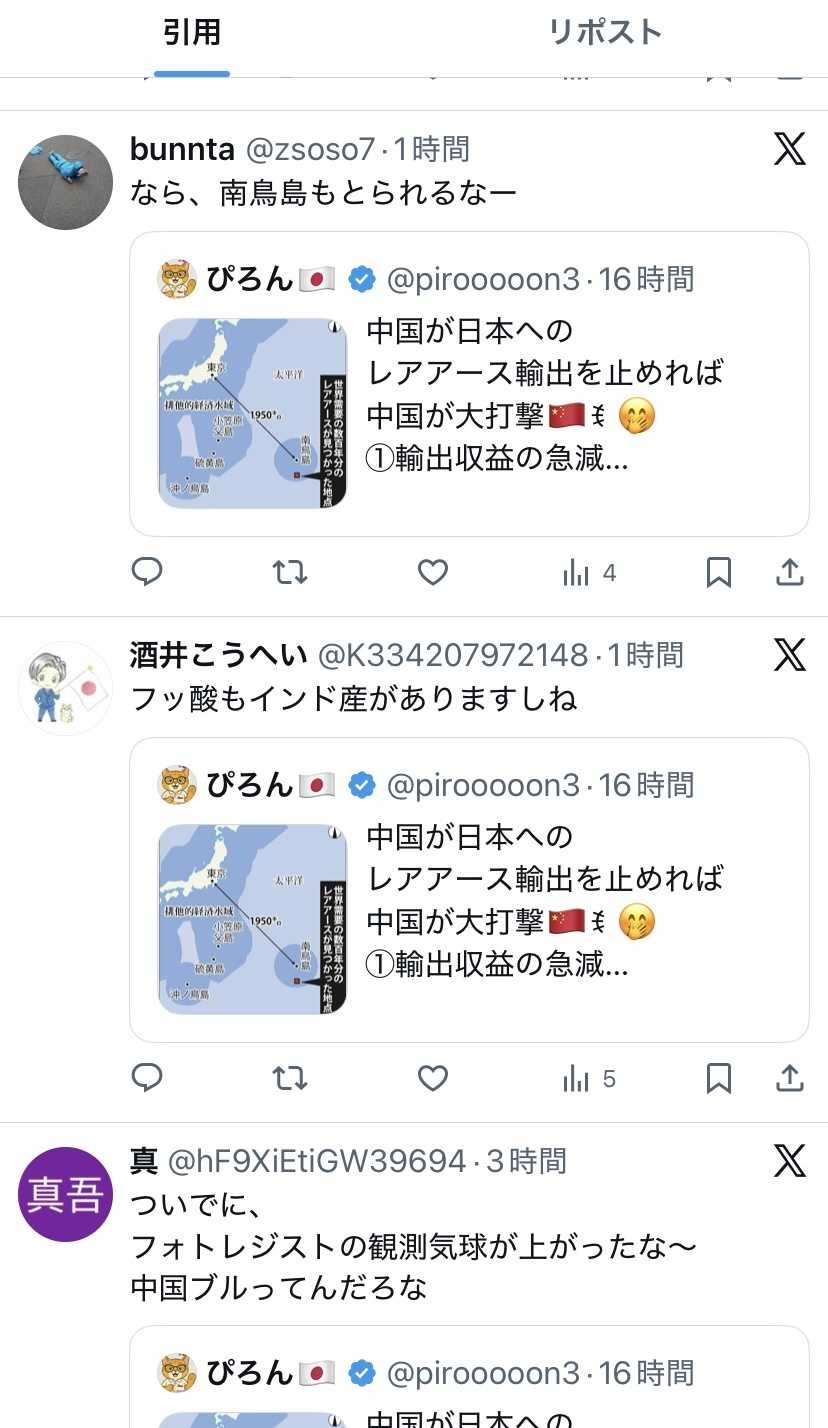Viewport: 828px width, 1428px height.
Task: Select the 引用 tab
Action: (192, 33)
